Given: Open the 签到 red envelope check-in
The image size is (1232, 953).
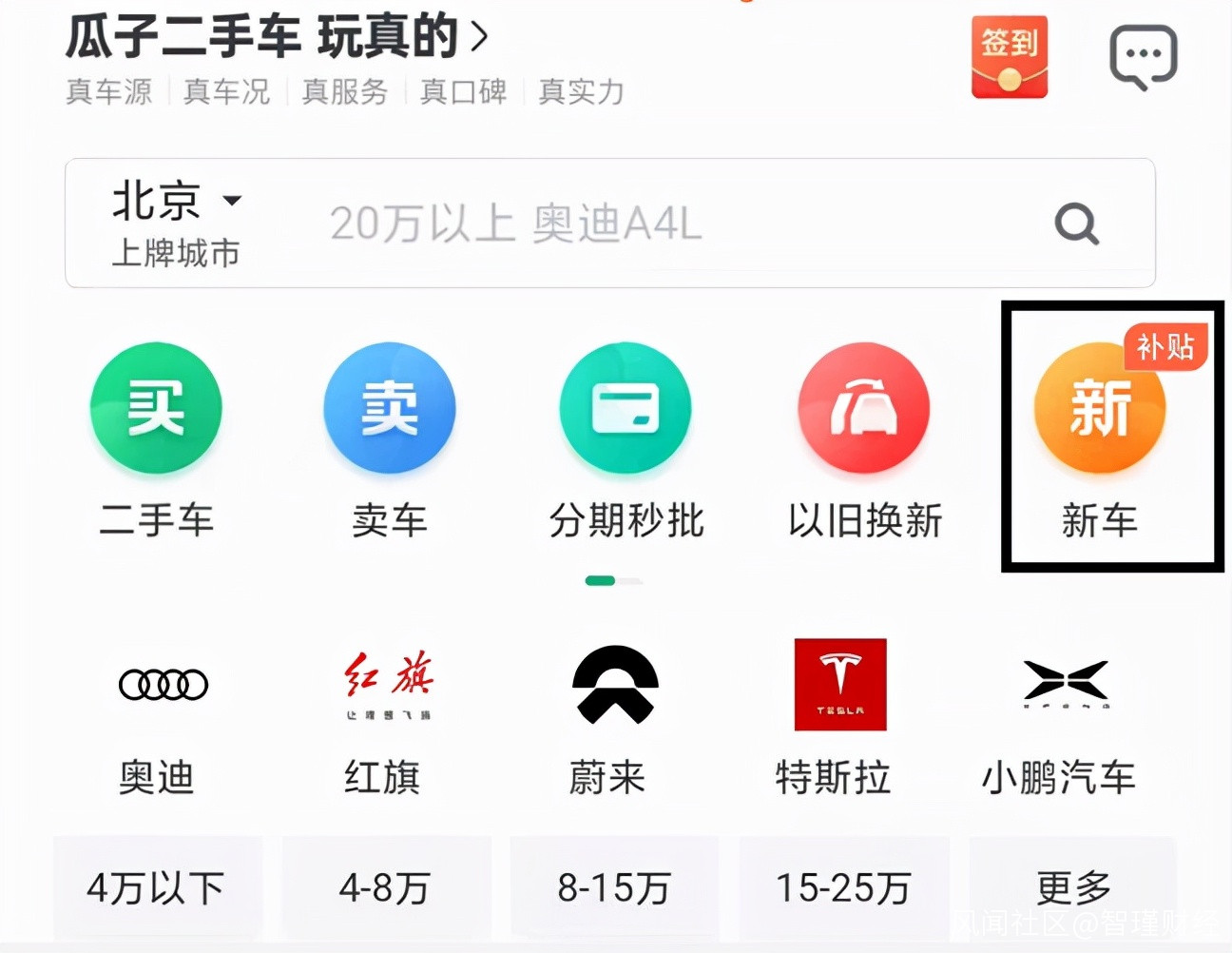Looking at the screenshot, I should pos(1009,58).
